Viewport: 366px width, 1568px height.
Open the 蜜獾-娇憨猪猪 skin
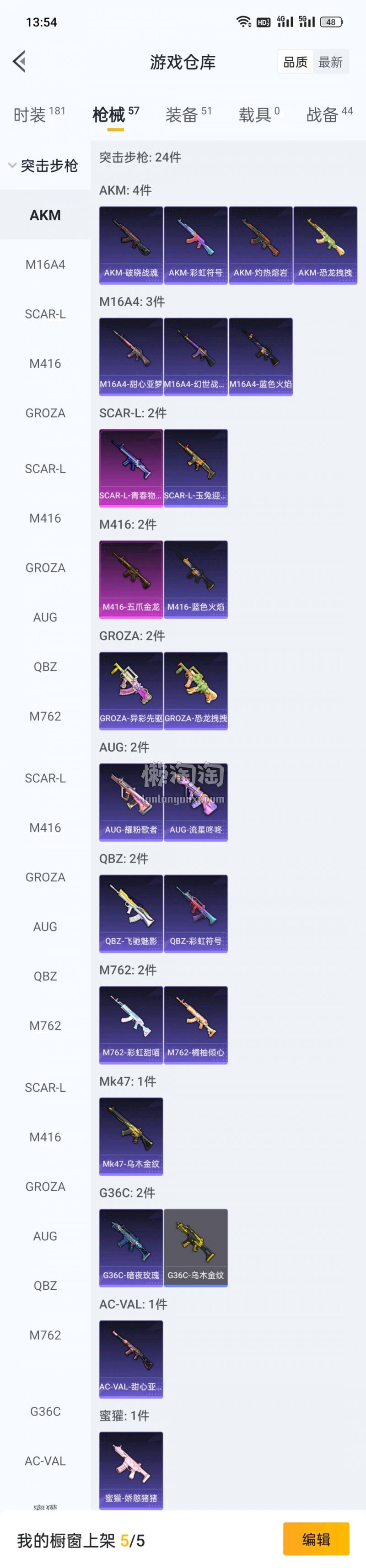click(x=131, y=1470)
